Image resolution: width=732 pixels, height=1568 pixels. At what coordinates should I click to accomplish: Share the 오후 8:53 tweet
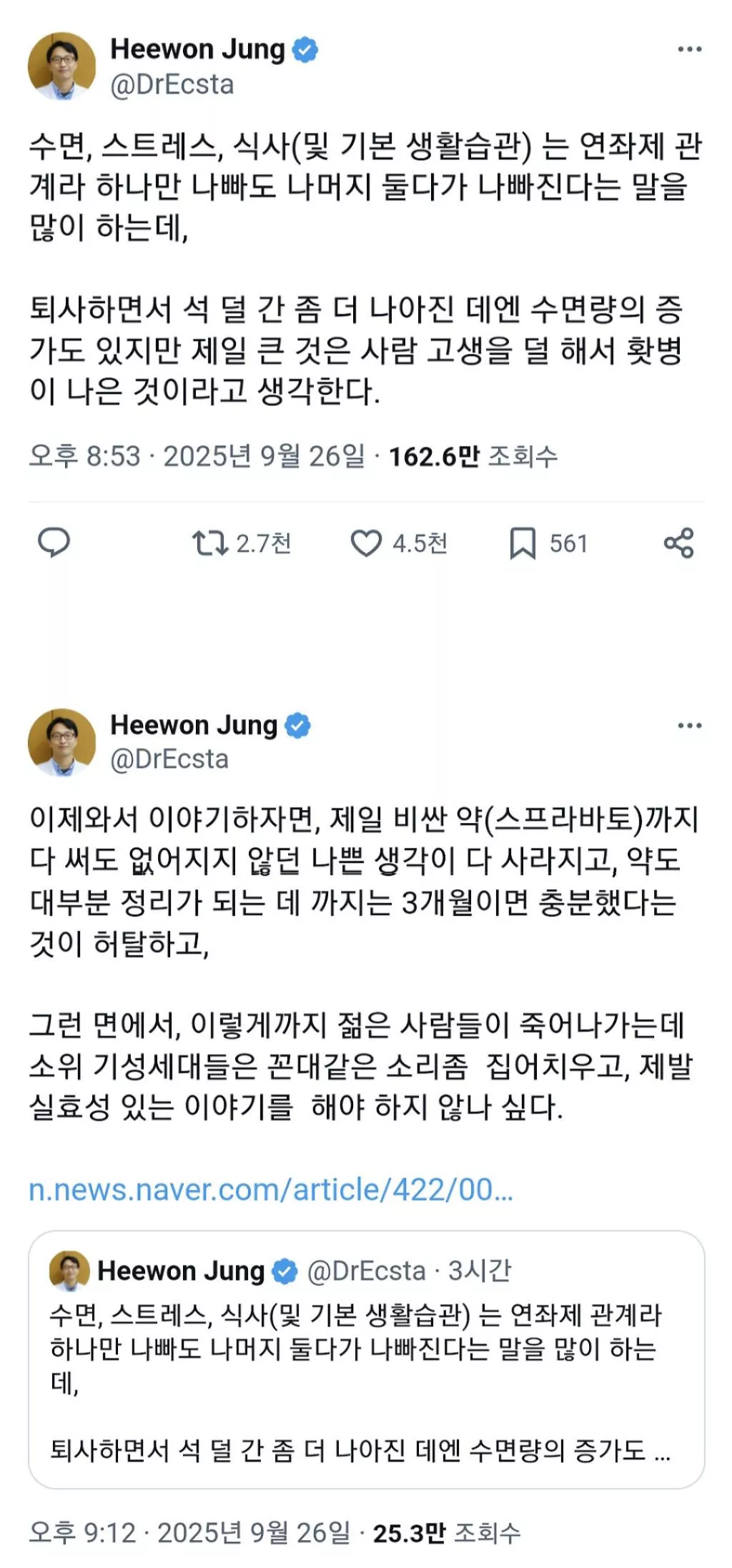tap(678, 543)
